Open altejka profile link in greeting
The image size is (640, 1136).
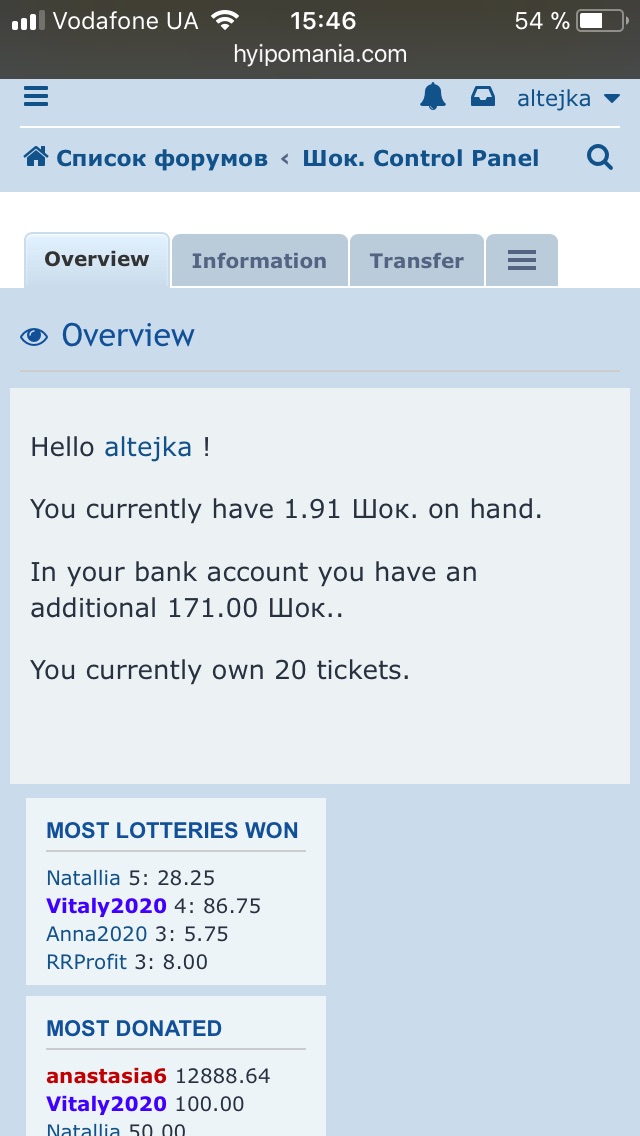tap(148, 447)
